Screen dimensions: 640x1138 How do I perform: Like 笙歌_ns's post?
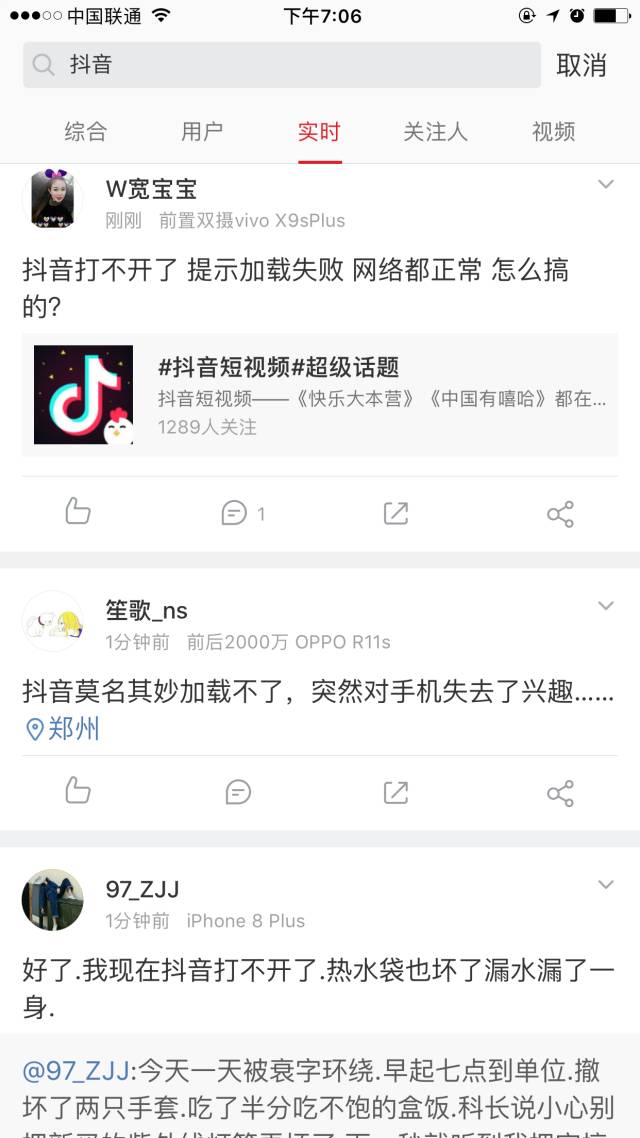pos(78,792)
